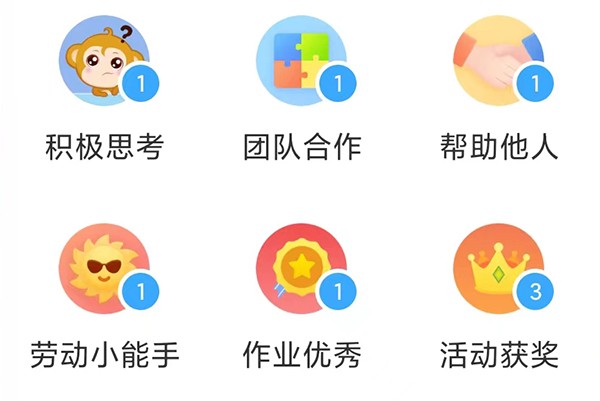This screenshot has width=600, height=401.
Task: Pick the 活动获奖 crown badge
Action: coord(498,268)
